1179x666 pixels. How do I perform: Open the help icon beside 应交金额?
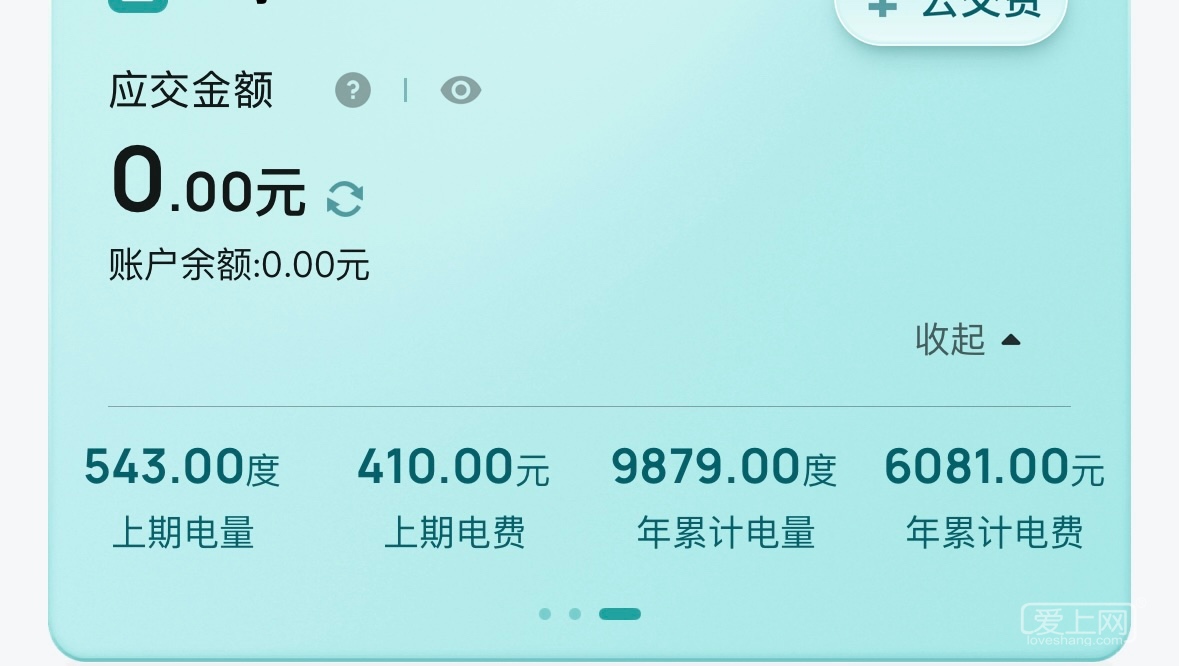(352, 91)
